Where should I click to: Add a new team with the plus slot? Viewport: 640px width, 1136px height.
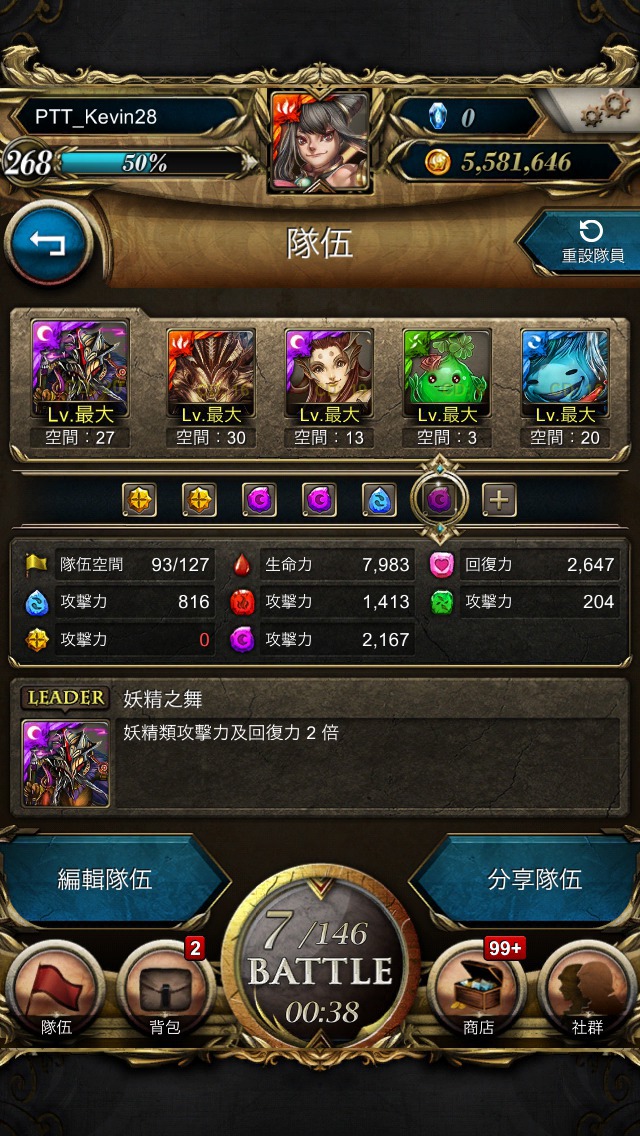(x=499, y=500)
